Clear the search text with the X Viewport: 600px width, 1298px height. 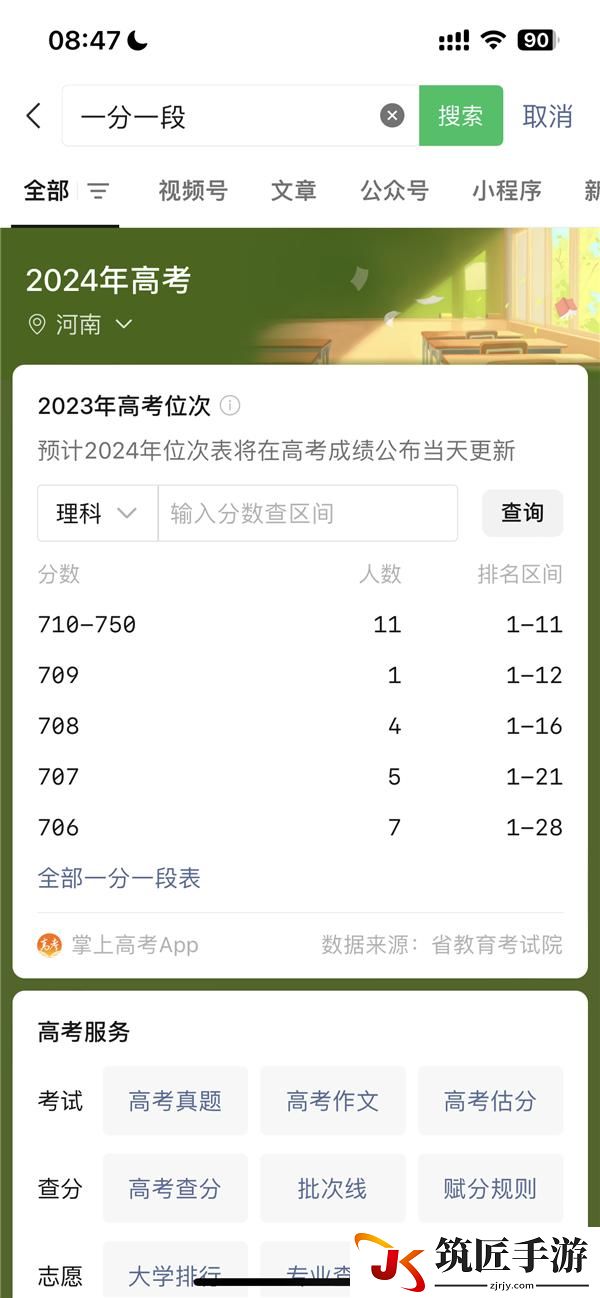[392, 116]
